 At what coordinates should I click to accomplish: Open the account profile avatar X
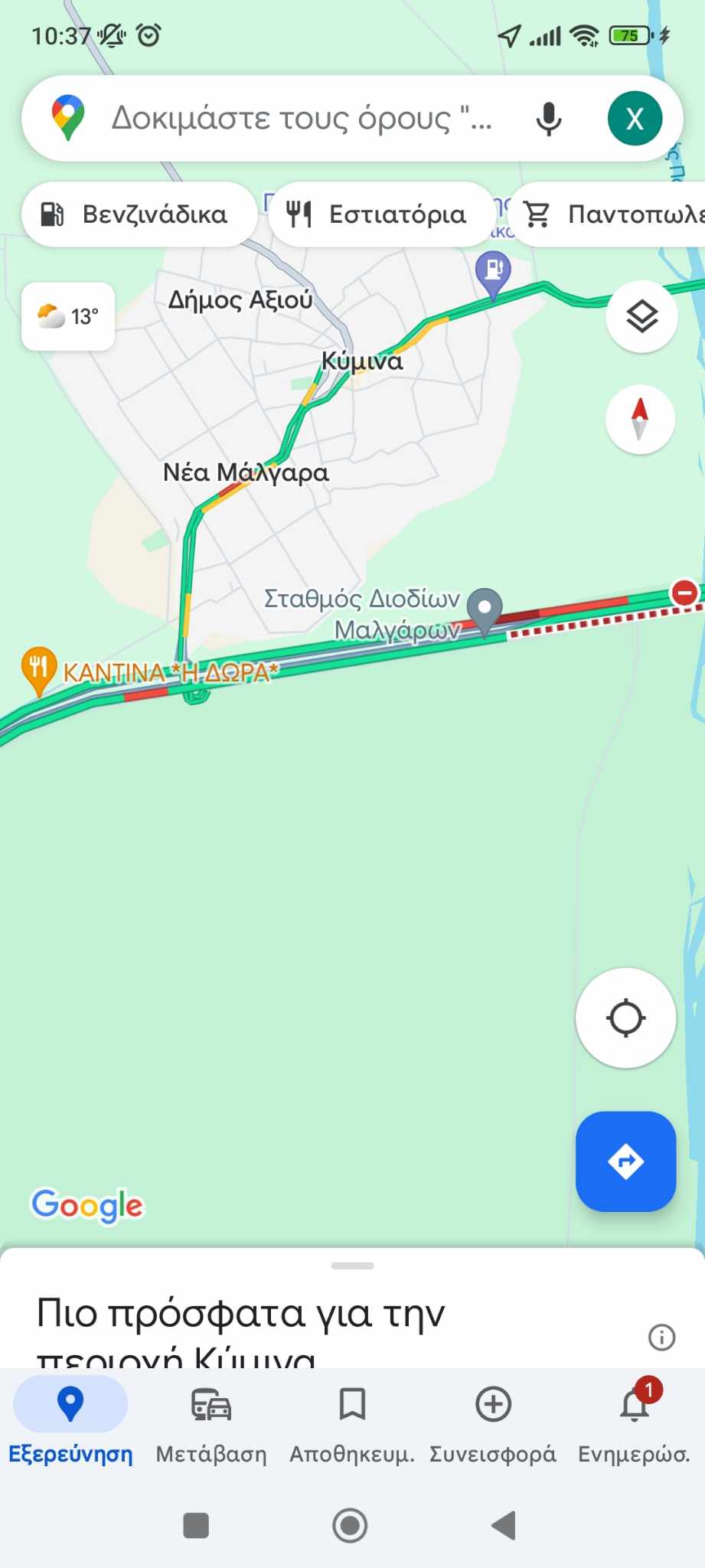pos(635,119)
